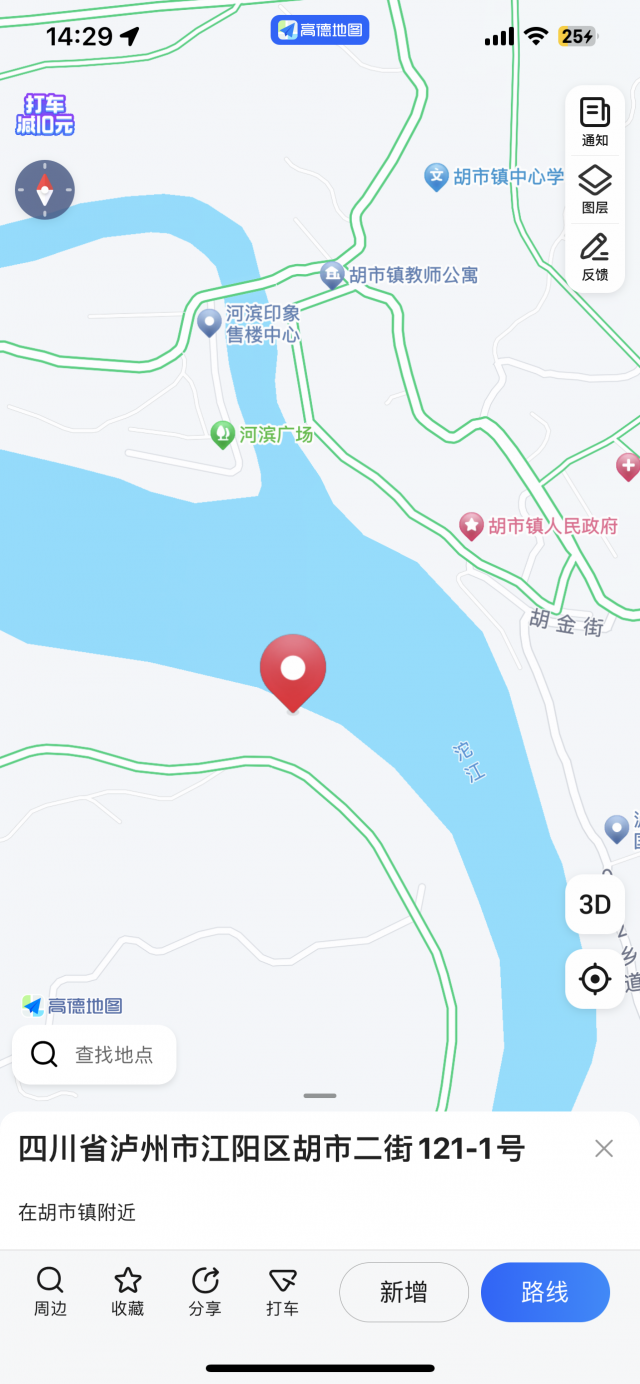Switch the map to 3D view
640x1384 pixels.
tap(595, 904)
